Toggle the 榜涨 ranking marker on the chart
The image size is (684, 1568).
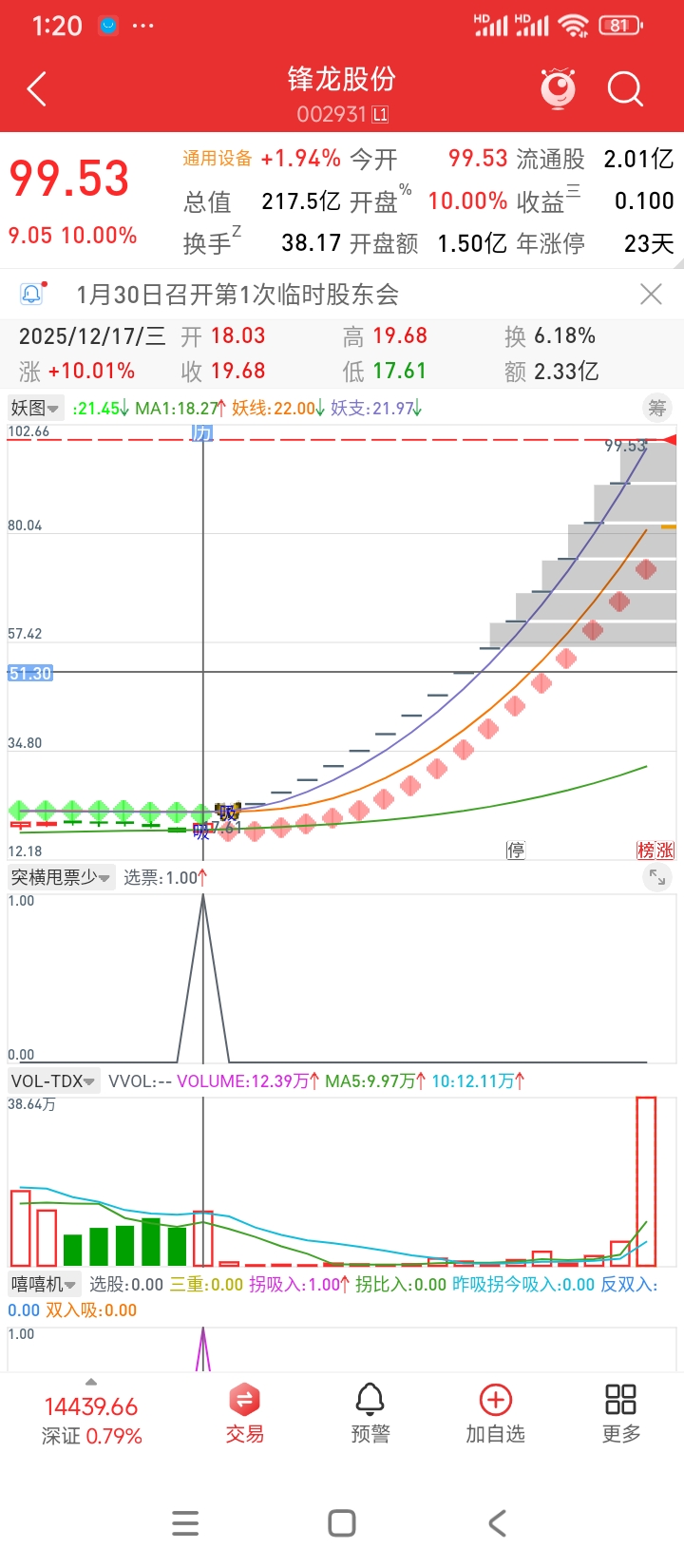pyautogui.click(x=657, y=849)
